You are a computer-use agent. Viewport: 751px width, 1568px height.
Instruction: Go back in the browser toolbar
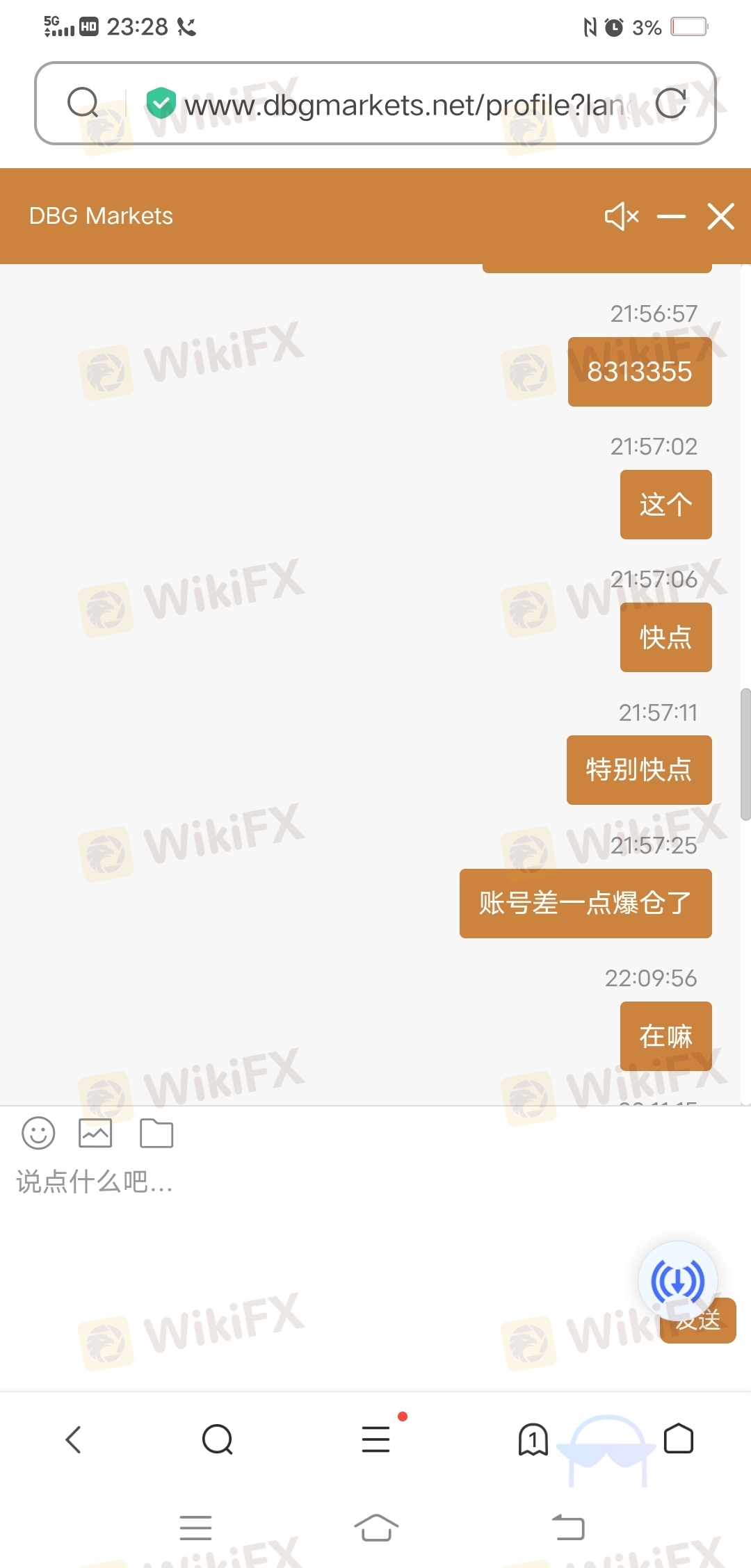pos(73,1439)
